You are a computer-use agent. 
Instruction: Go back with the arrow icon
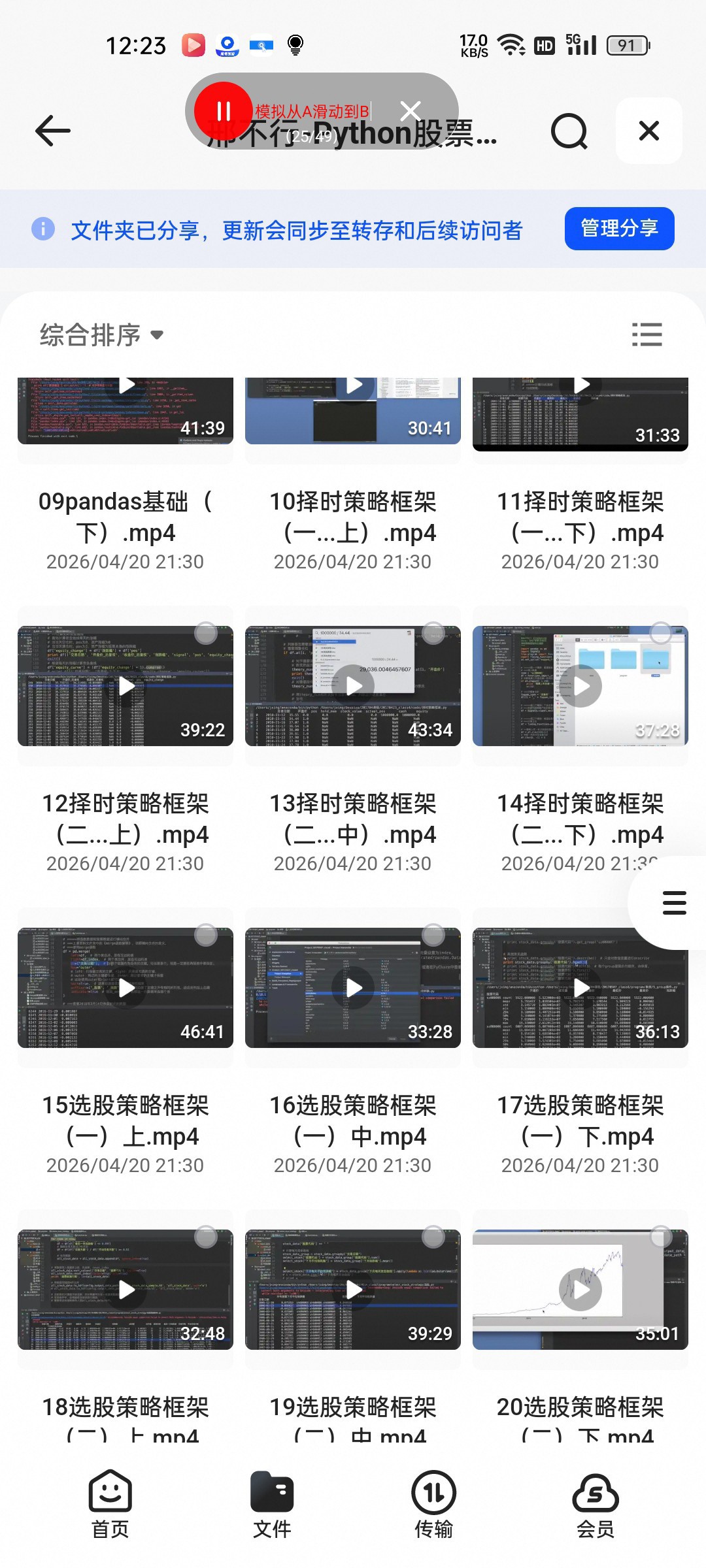coord(53,131)
